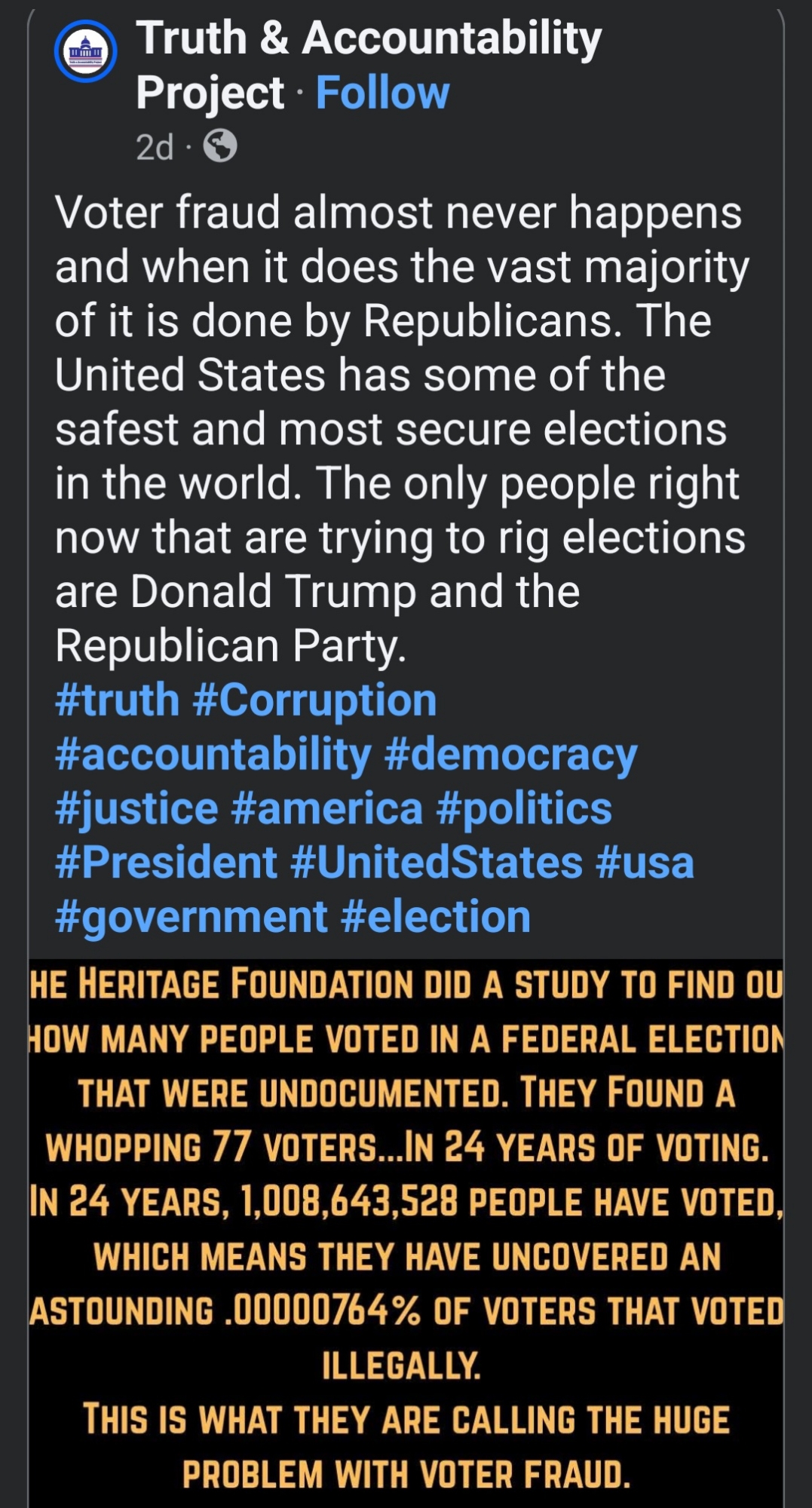Open the #usa hashtag
Screen dimensions: 812x1508
click(645, 862)
